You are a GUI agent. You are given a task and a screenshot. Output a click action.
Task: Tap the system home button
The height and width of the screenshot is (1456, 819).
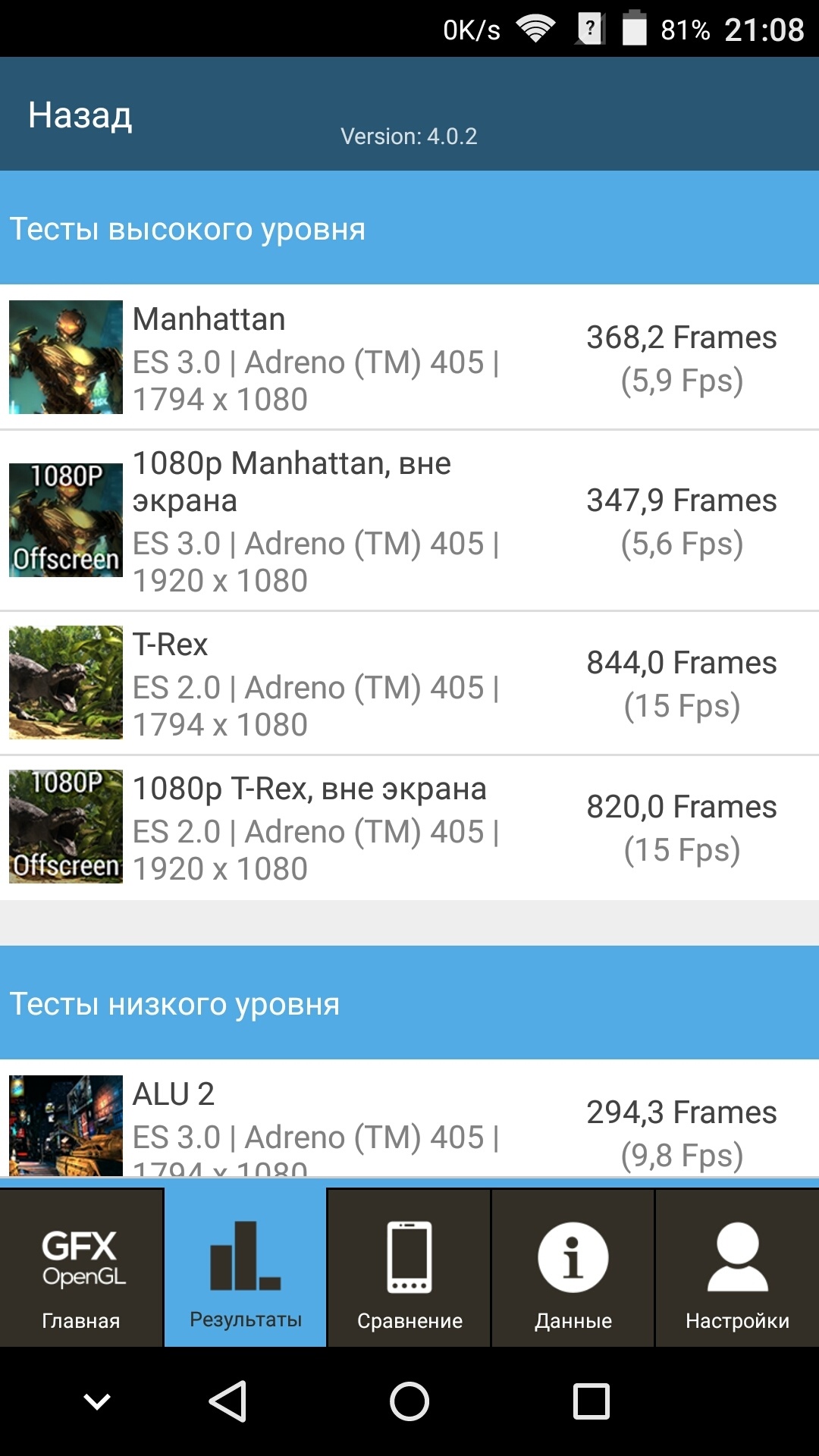[x=409, y=1401]
